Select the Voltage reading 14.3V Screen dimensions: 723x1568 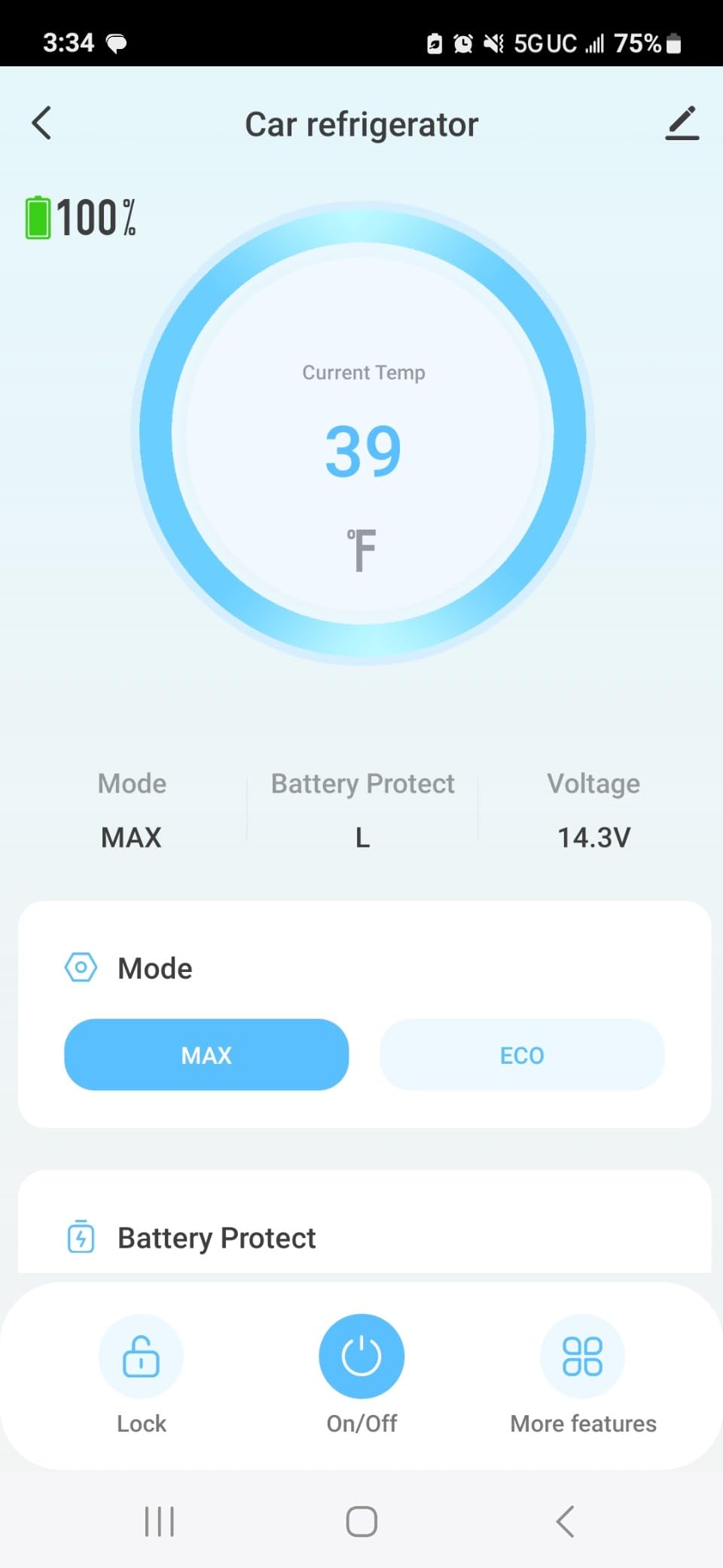(x=593, y=836)
